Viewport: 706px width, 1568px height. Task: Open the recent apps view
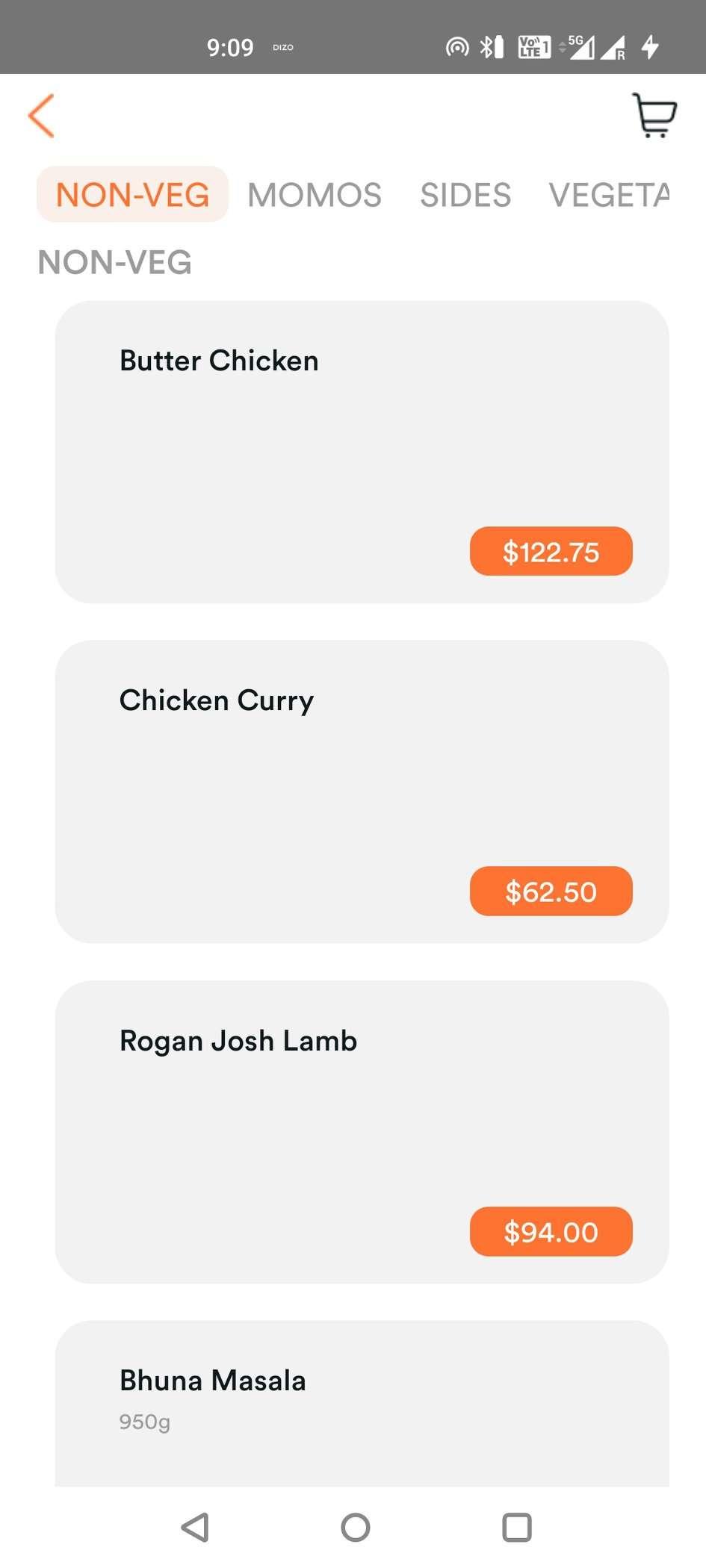point(517,1527)
